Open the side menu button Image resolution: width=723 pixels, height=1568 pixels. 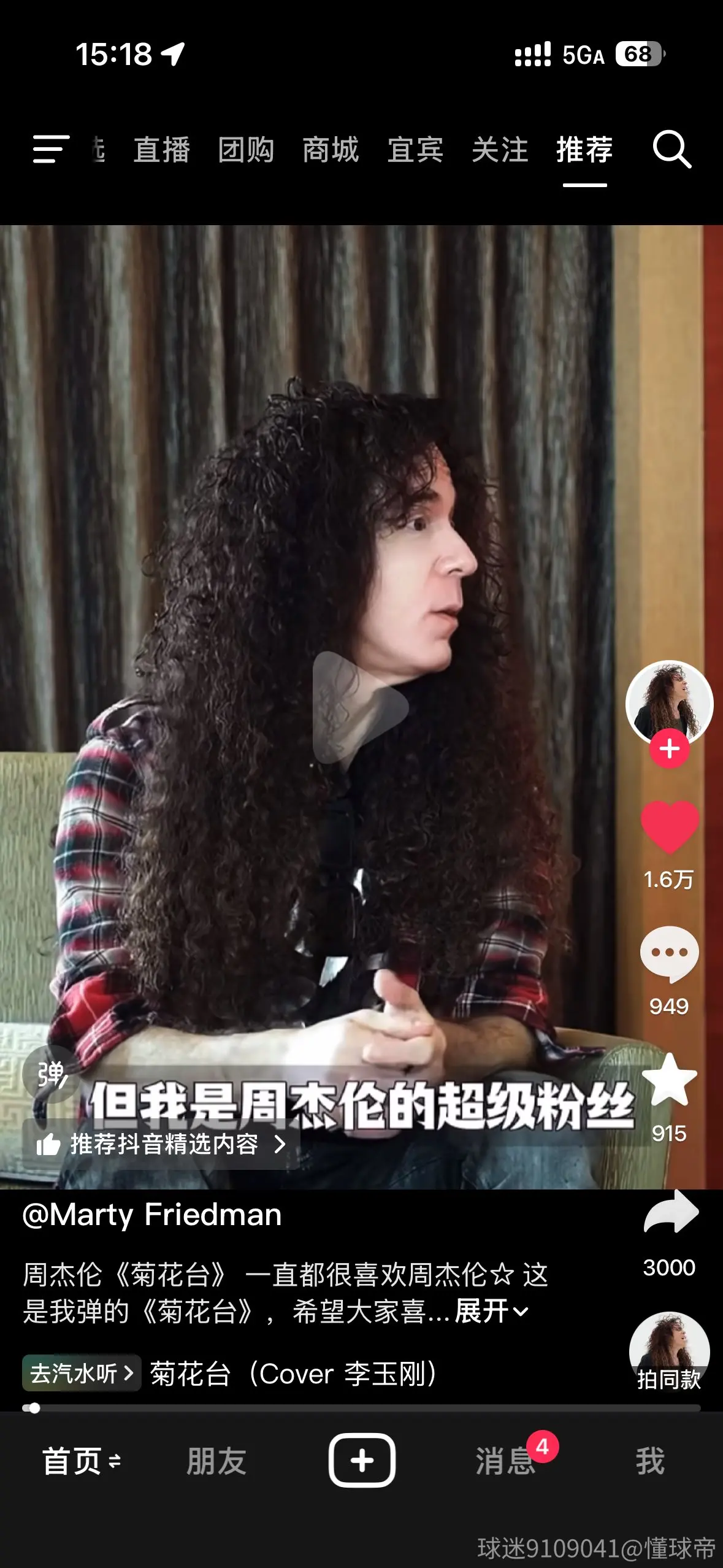[x=51, y=149]
